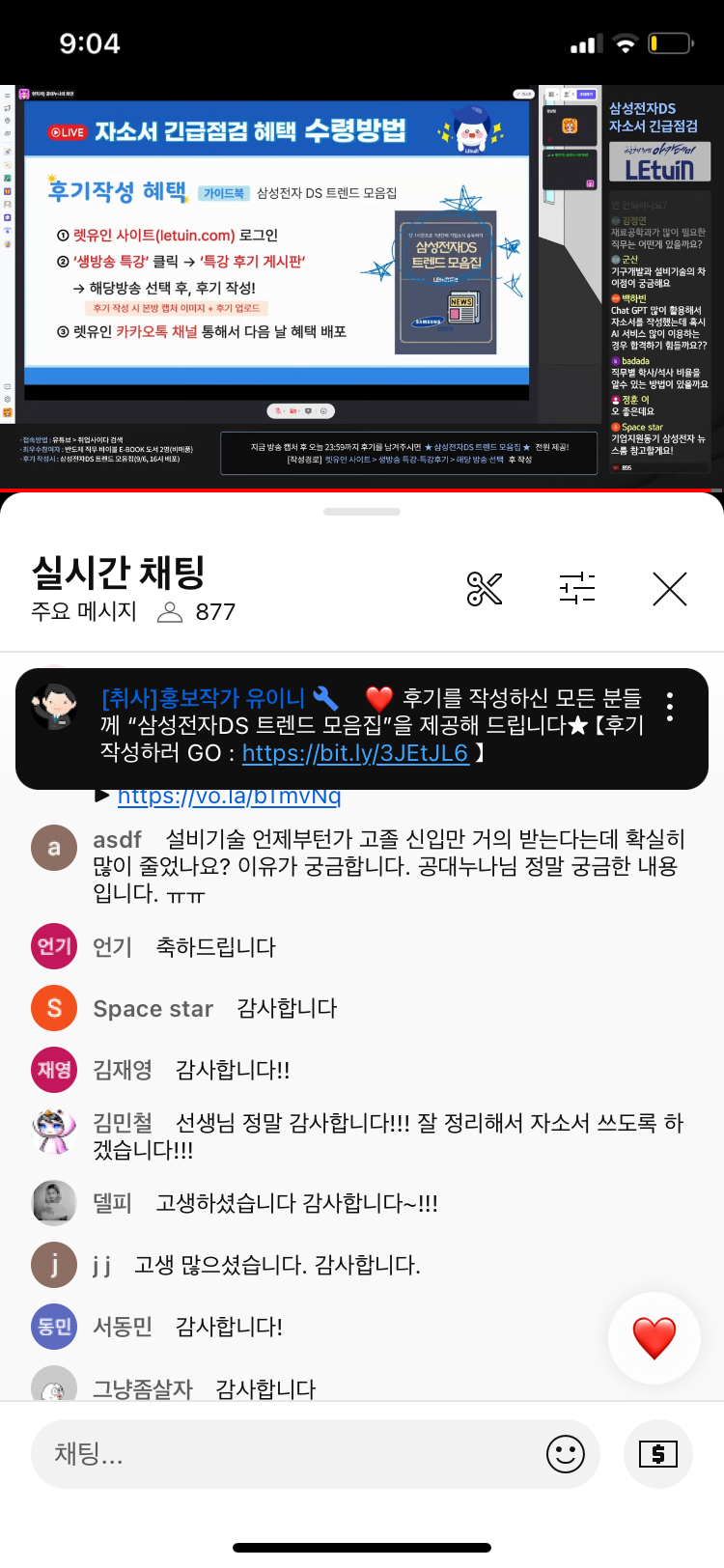Open the chat filter settings icon
Viewport: 724px width, 1568px height.
coord(577,588)
